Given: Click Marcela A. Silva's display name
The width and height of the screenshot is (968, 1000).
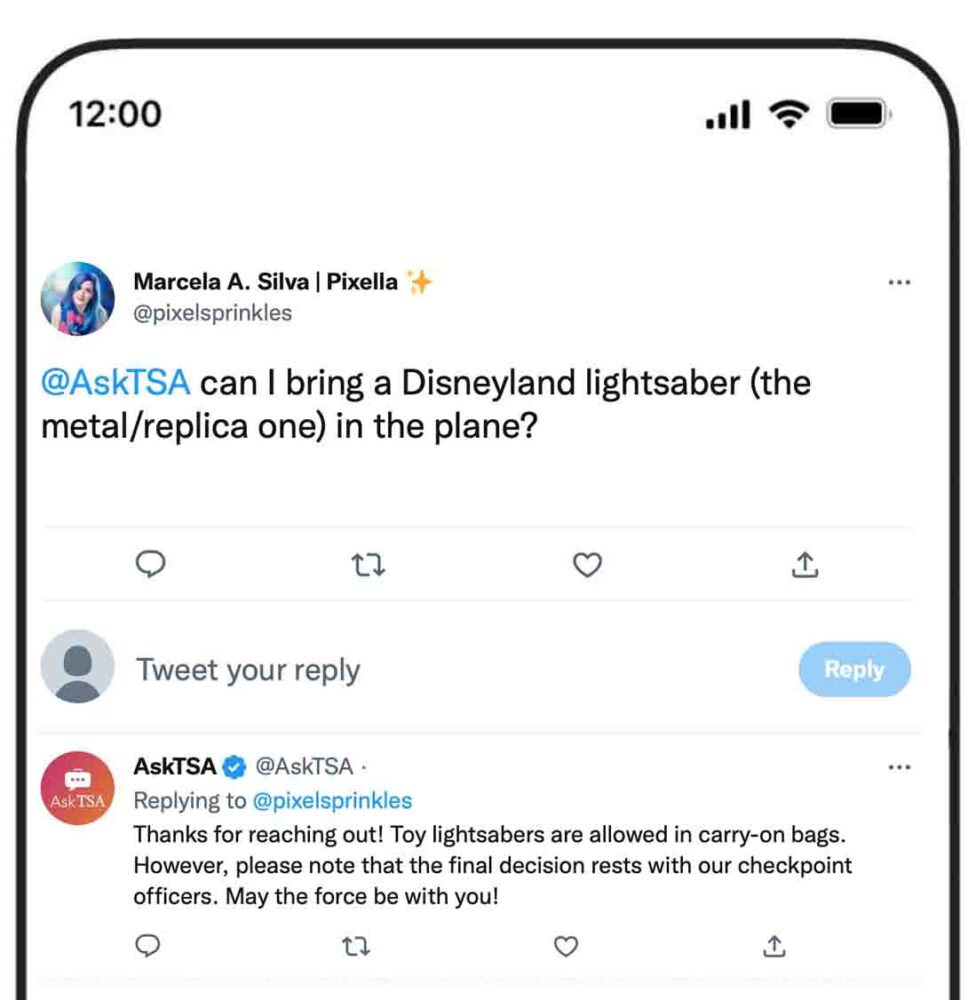Looking at the screenshot, I should pyautogui.click(x=265, y=281).
